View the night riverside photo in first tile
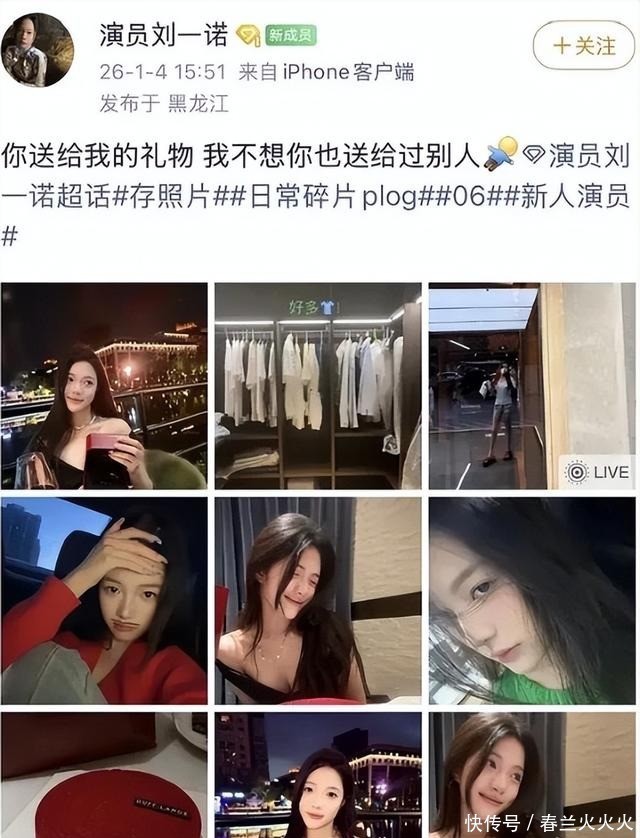 point(104,386)
